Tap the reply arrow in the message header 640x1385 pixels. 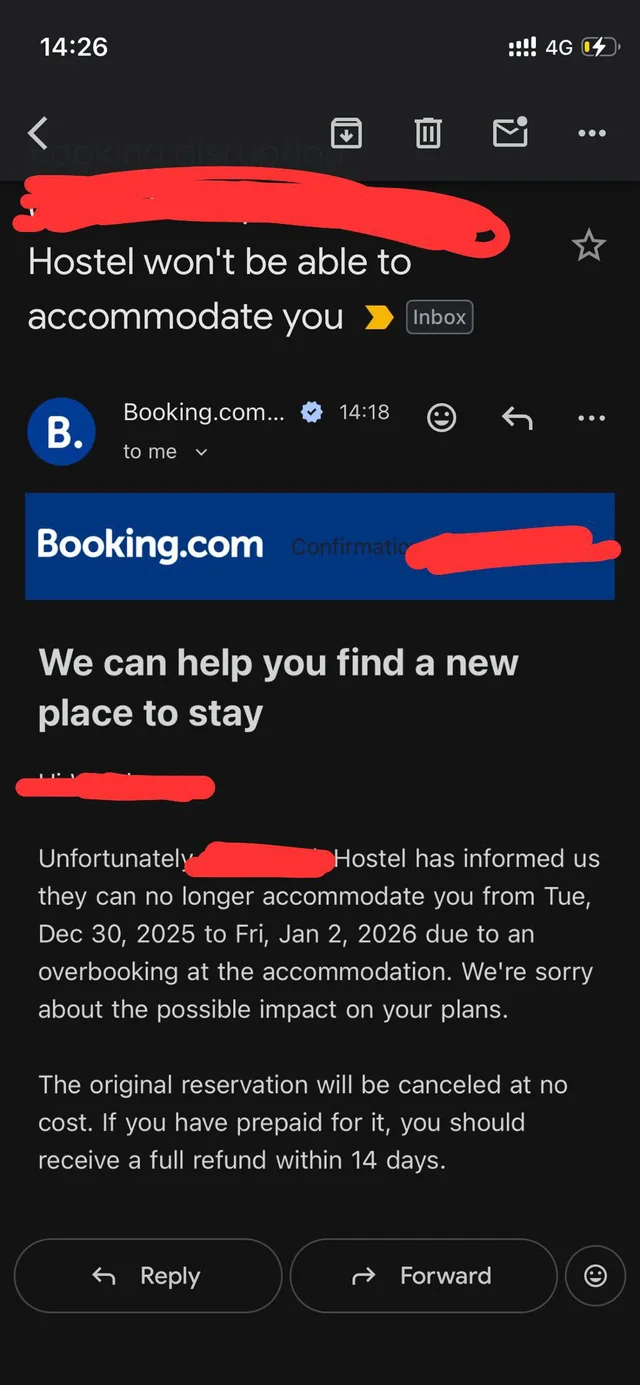516,418
